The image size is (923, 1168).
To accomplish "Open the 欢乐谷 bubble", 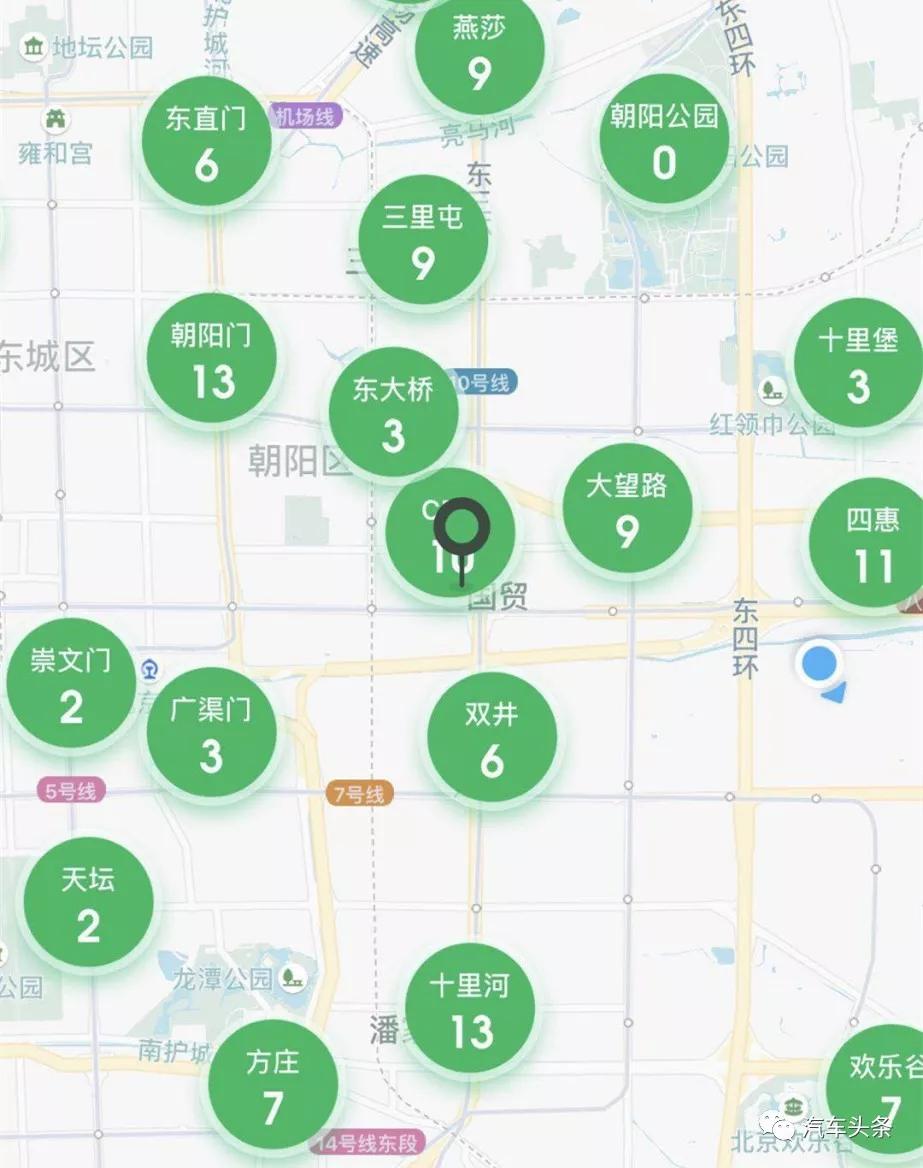I will coord(882,1088).
